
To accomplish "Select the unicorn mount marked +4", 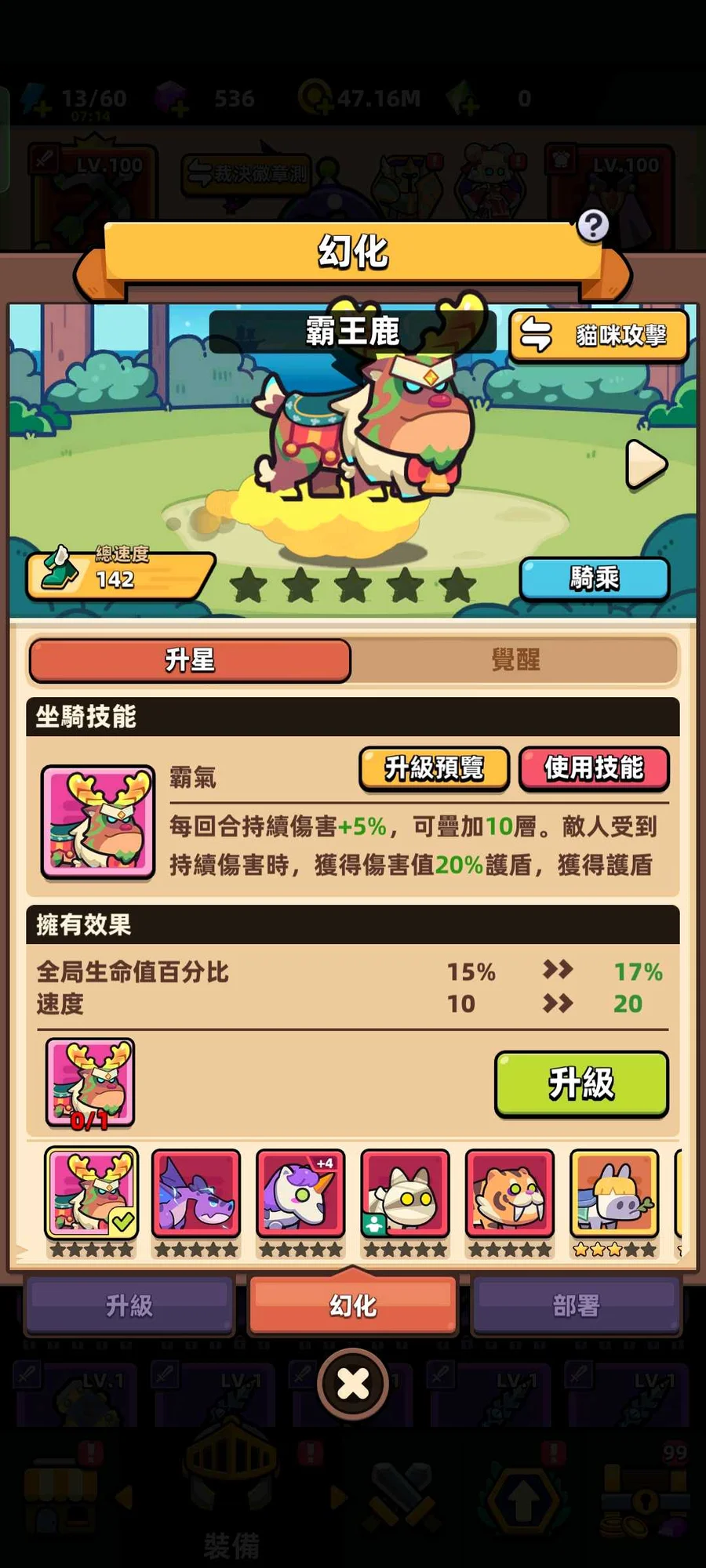I will [300, 1192].
